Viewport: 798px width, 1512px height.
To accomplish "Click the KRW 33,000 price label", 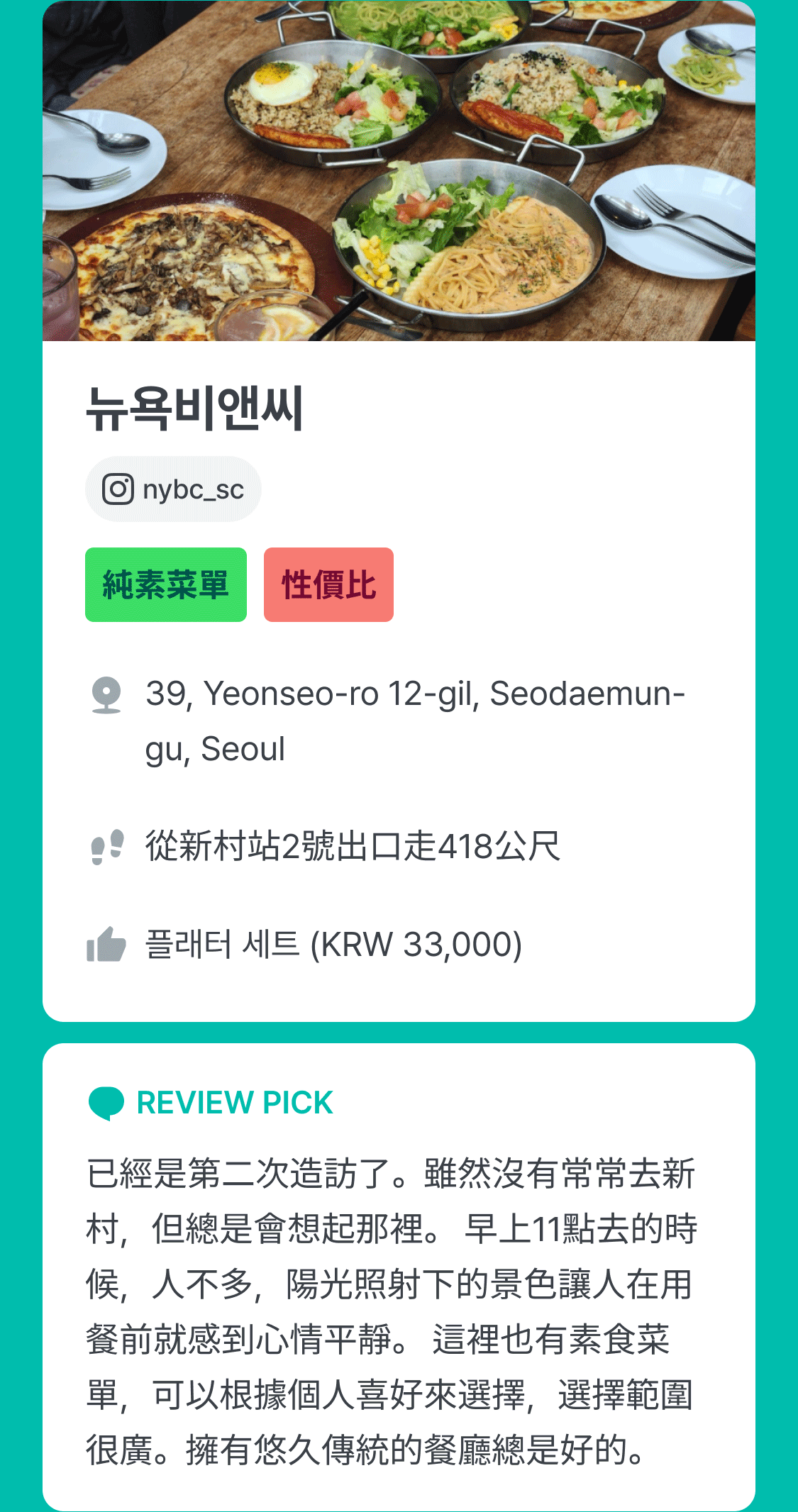I will point(415,945).
